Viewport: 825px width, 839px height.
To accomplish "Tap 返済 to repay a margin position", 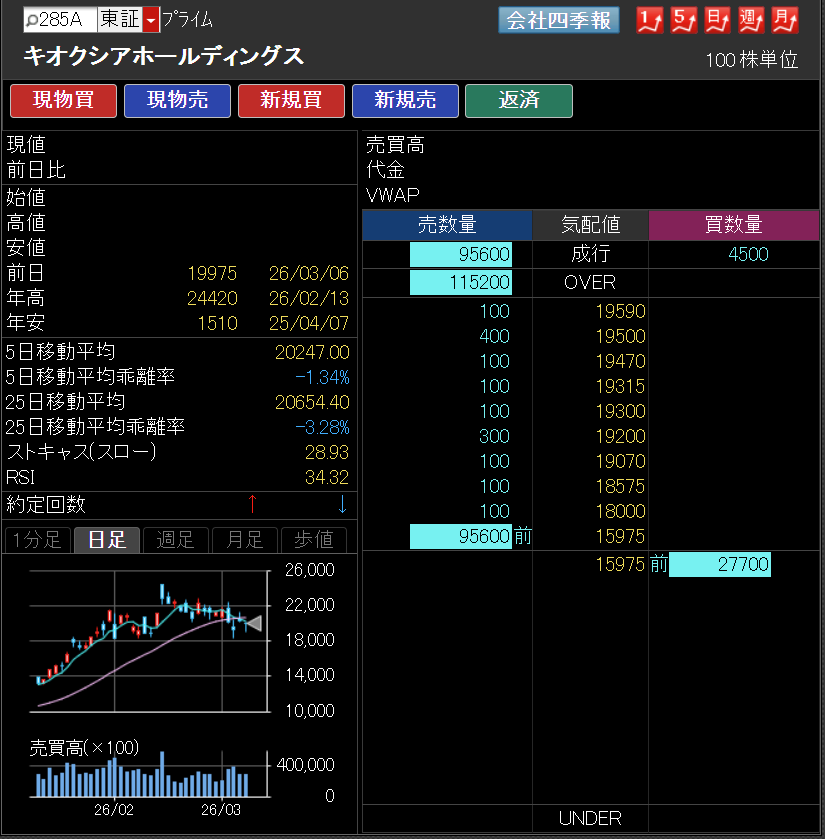I will 519,101.
